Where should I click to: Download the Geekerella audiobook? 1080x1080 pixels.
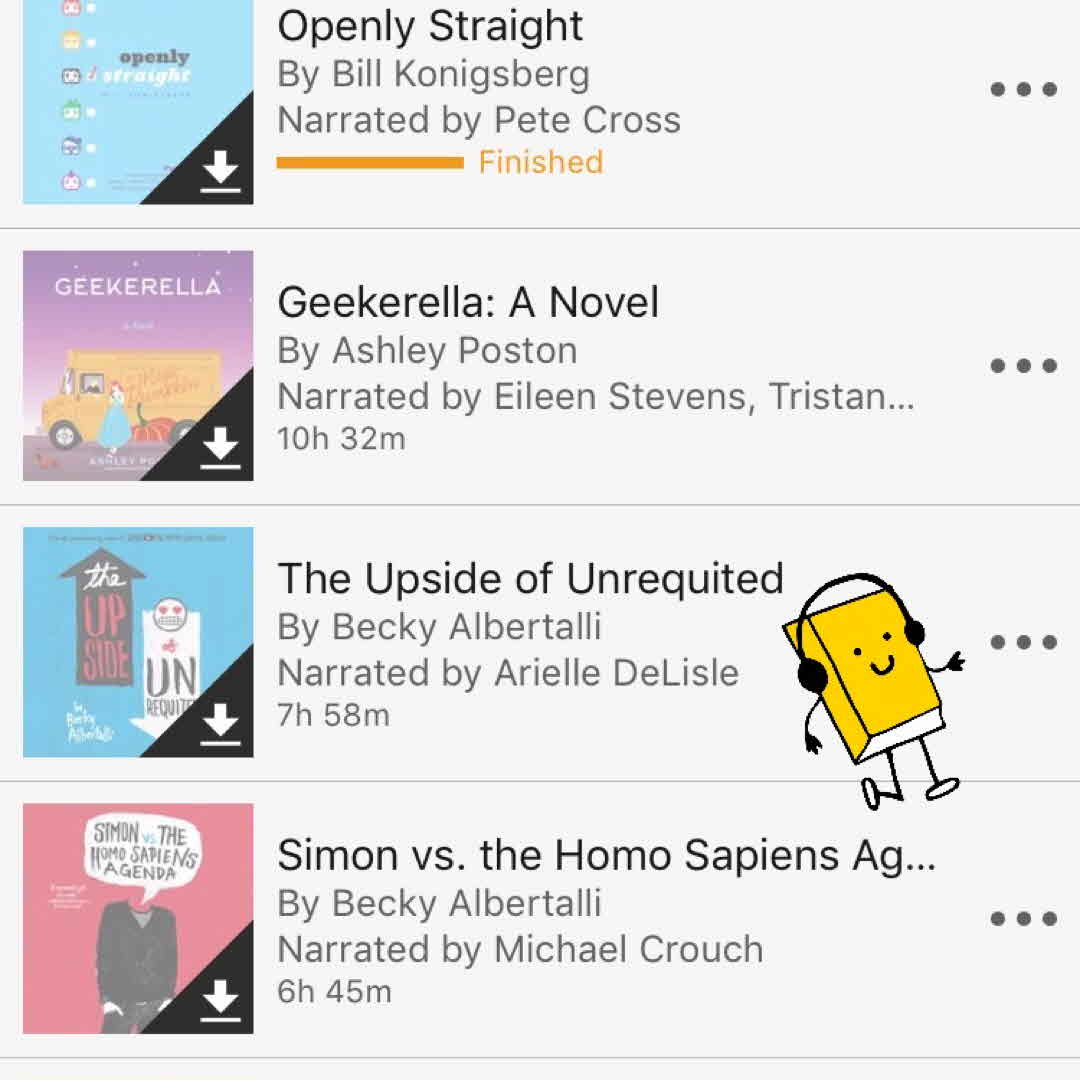click(220, 448)
